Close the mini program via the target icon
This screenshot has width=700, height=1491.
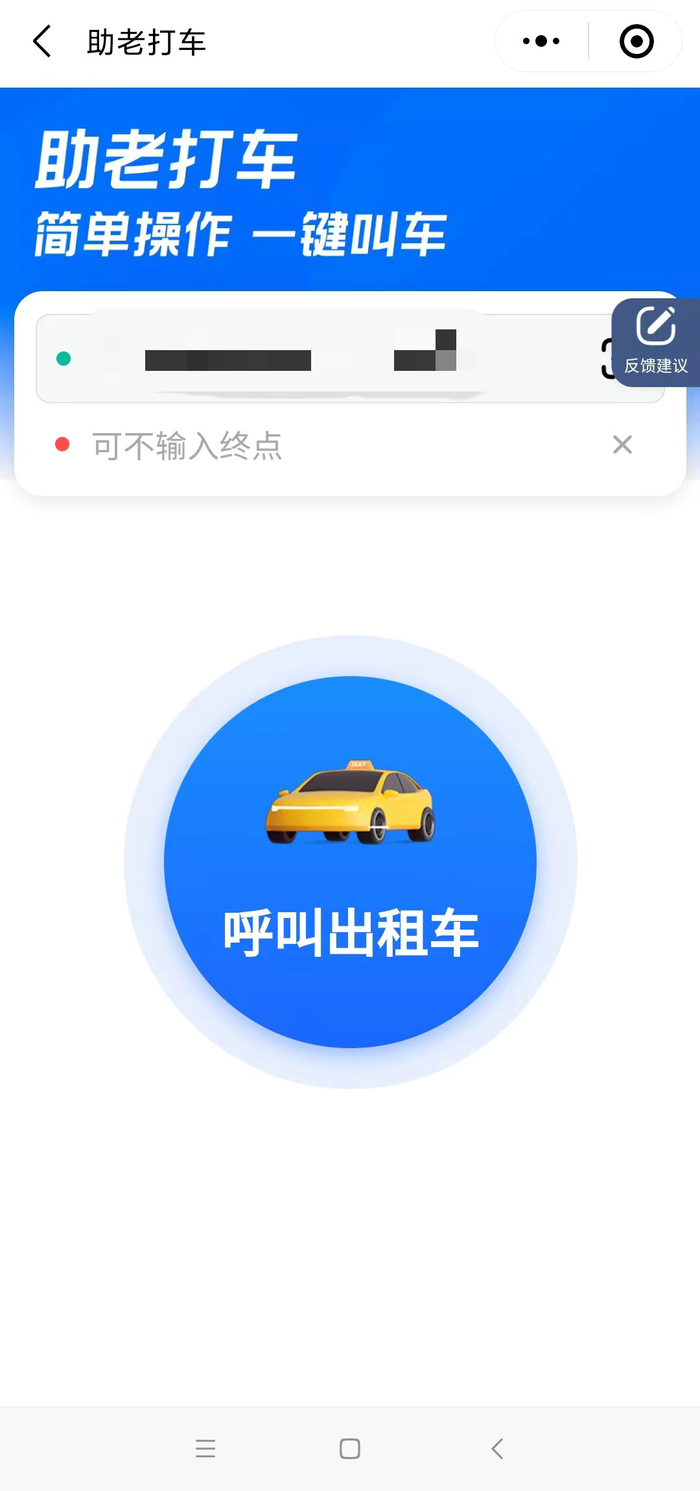[x=636, y=42]
